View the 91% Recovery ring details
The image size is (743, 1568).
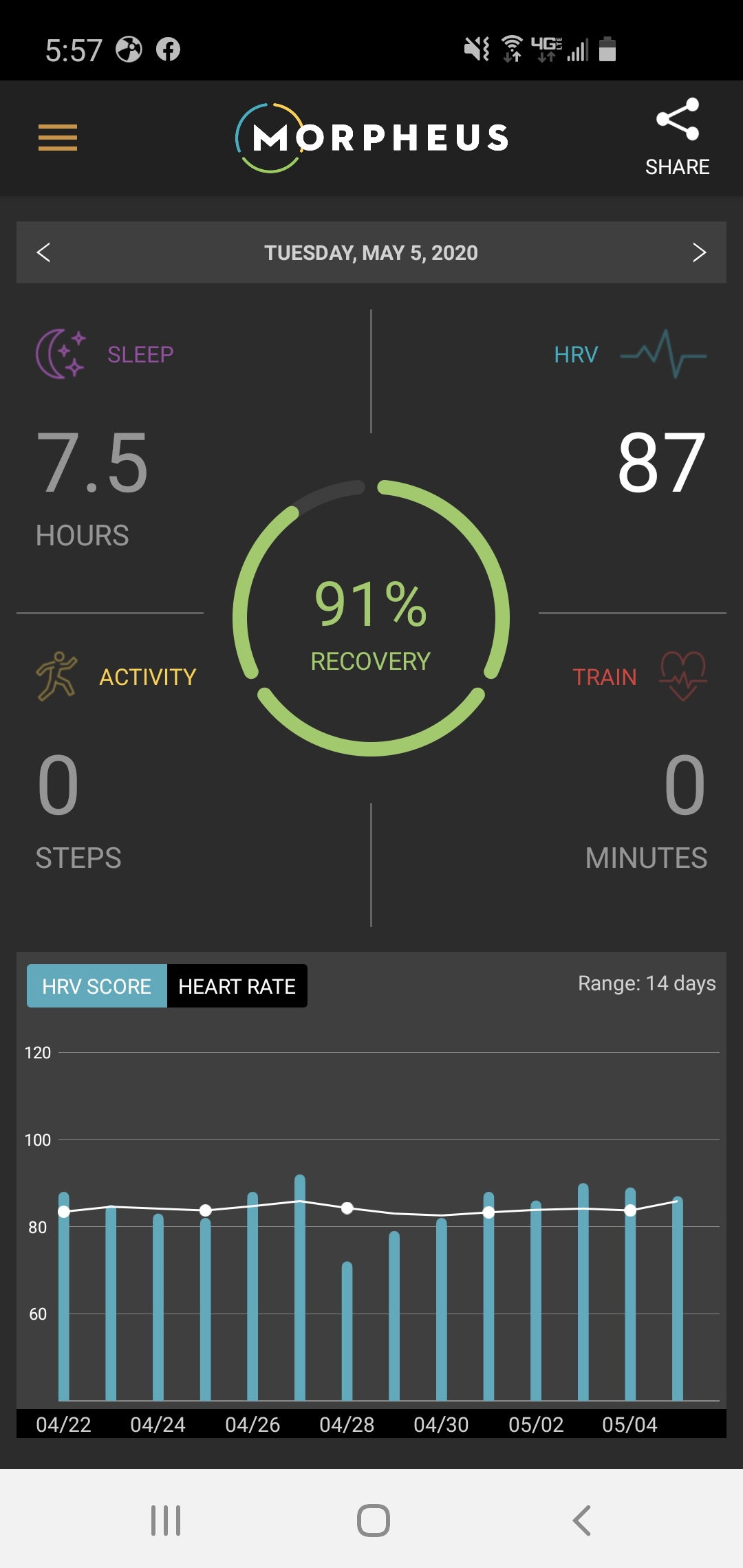tap(371, 618)
